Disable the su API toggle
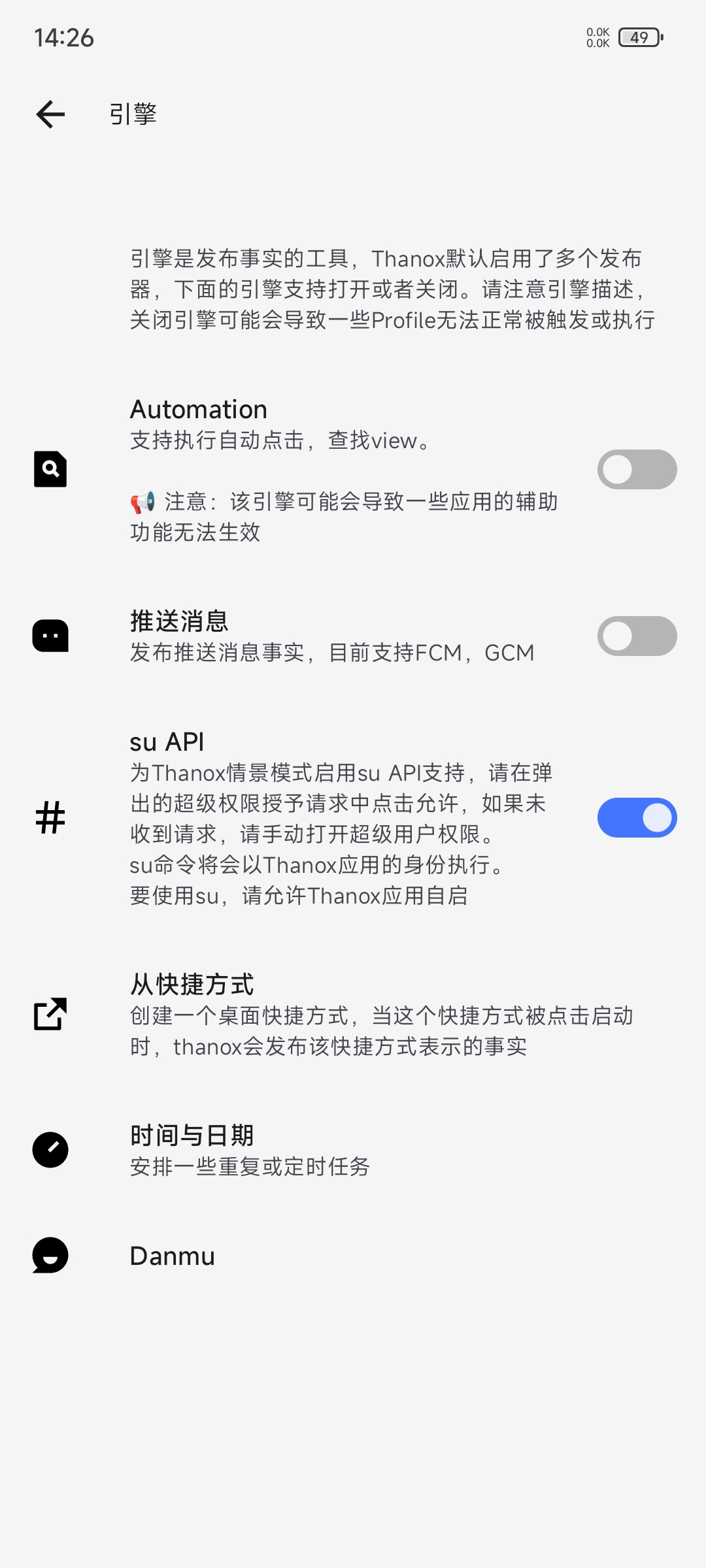This screenshot has height=1568, width=706. pyautogui.click(x=636, y=817)
